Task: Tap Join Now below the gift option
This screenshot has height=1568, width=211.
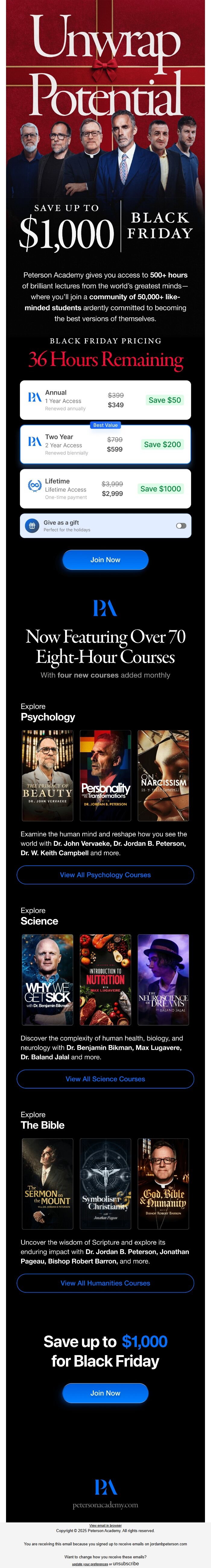Action: point(105,560)
